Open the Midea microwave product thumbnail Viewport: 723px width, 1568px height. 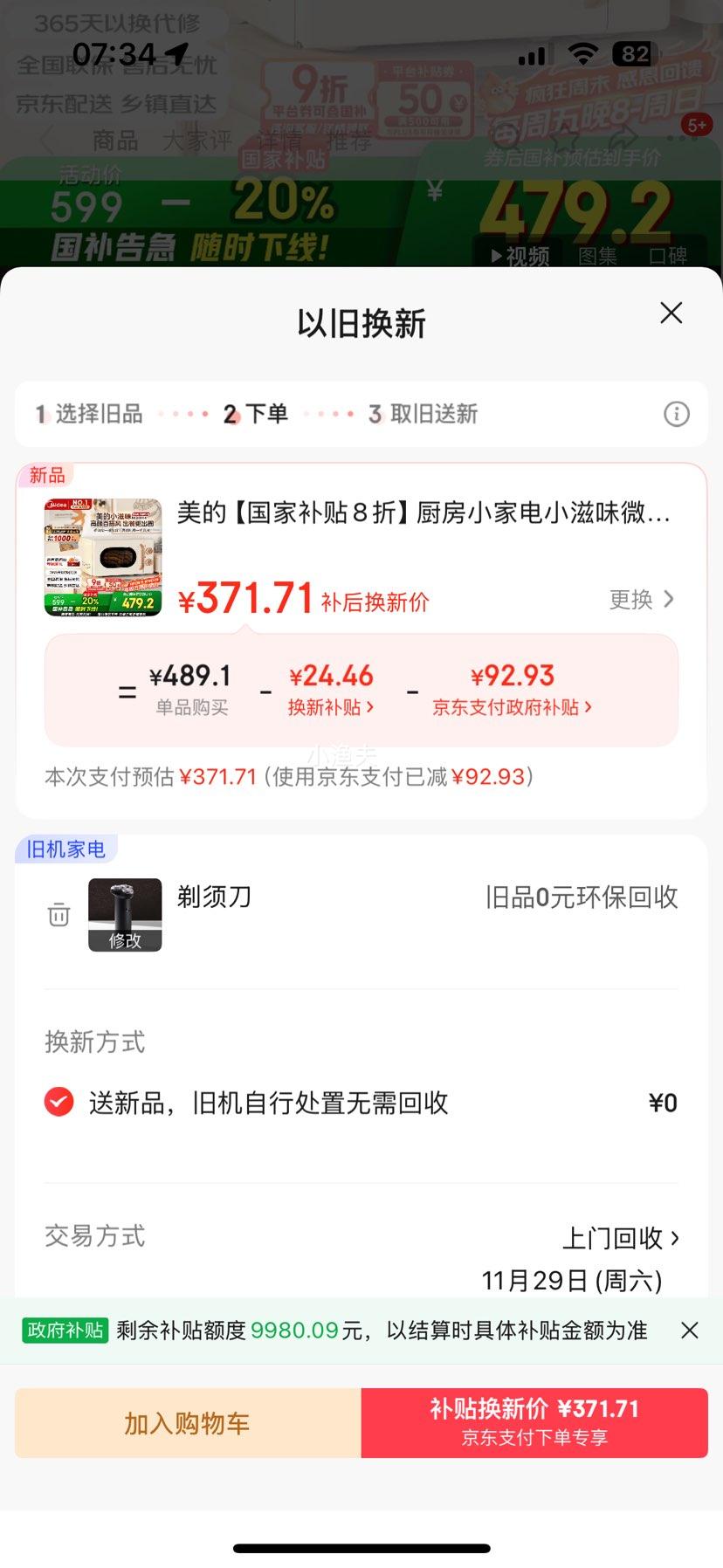(103, 557)
